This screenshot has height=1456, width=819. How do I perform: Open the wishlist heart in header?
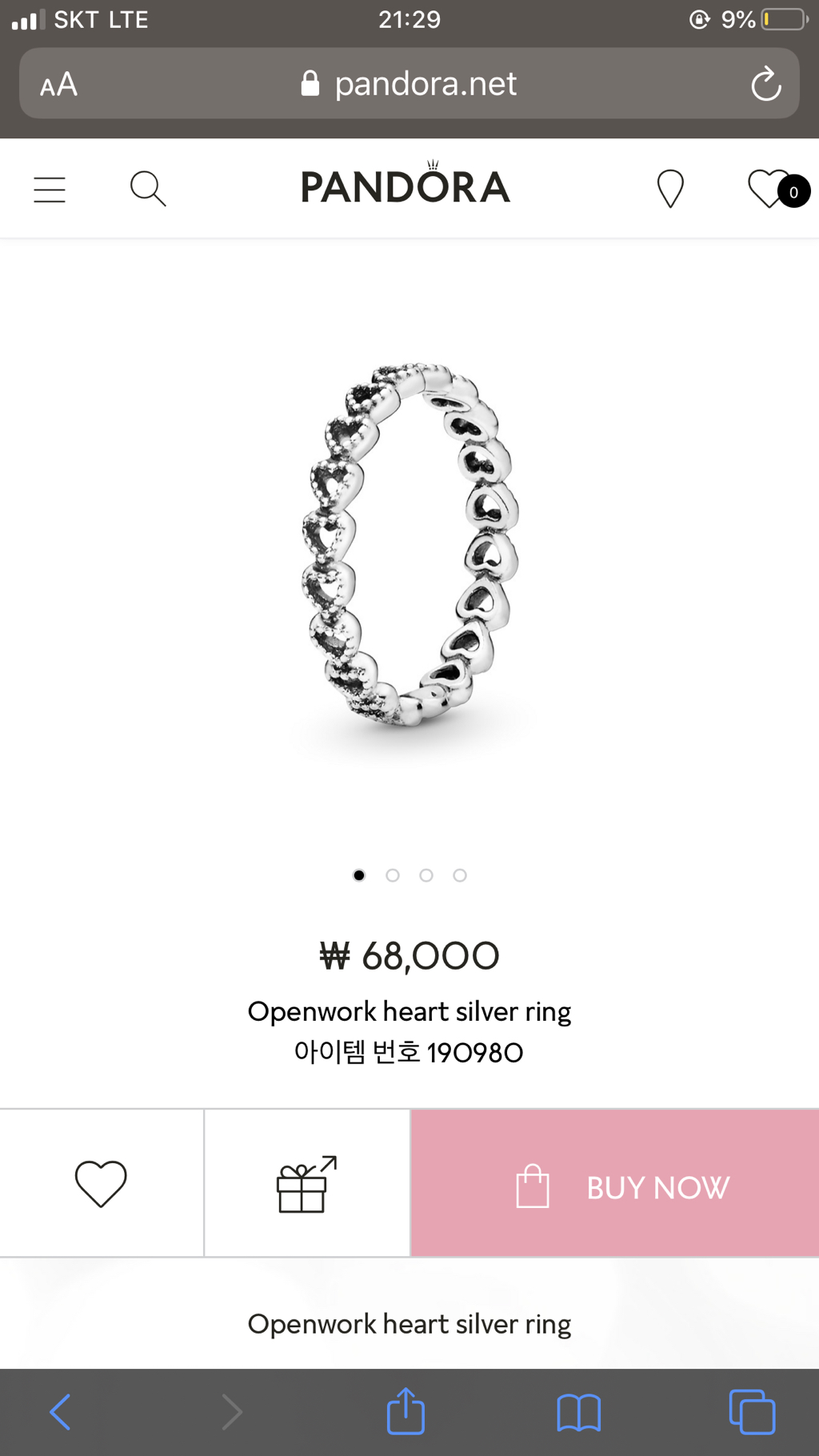(777, 190)
